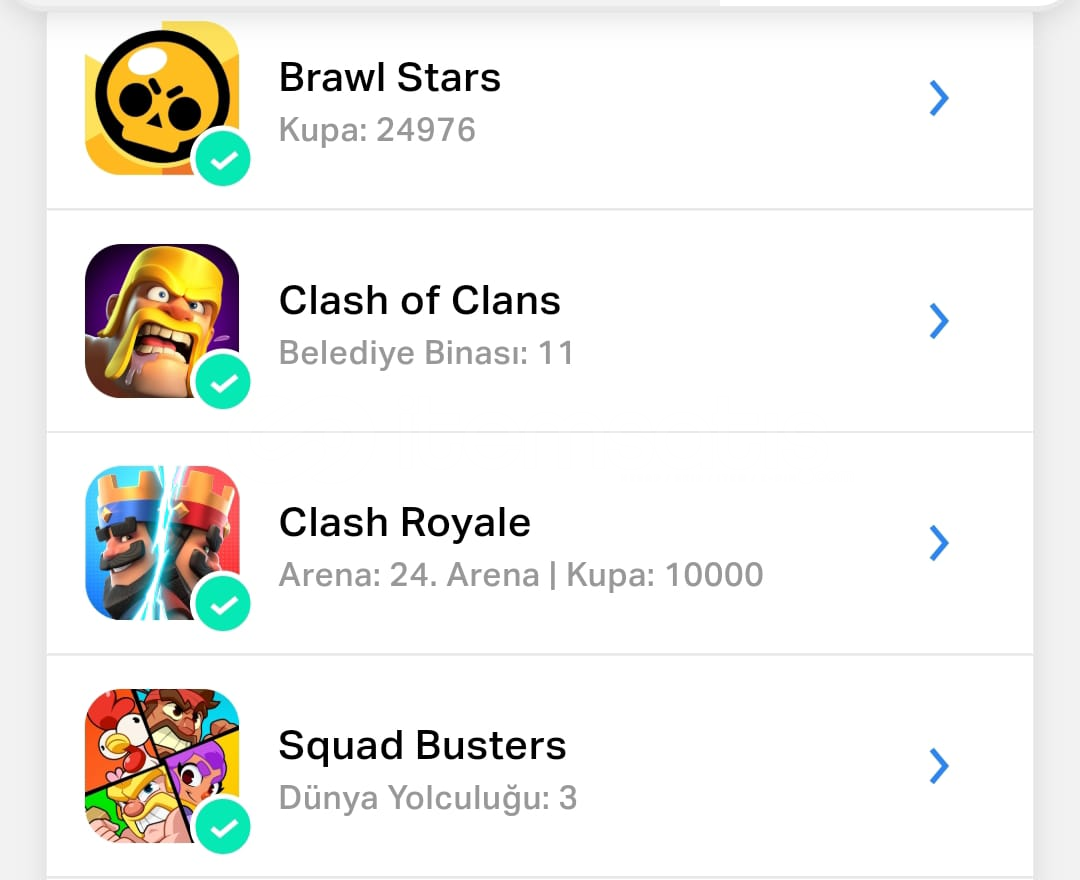This screenshot has height=880, width=1080.
Task: Select the Clash Royale game row
Action: point(540,544)
